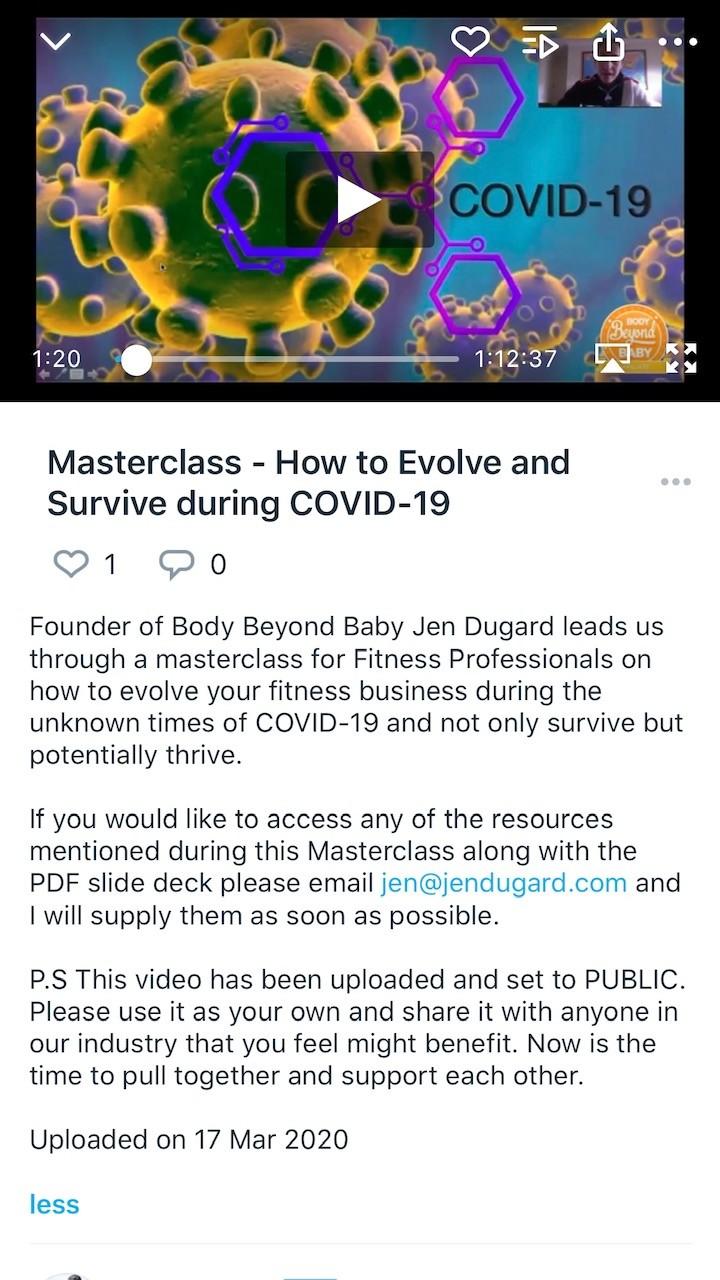Open the playlist queue icon
The width and height of the screenshot is (720, 1280).
click(540, 42)
